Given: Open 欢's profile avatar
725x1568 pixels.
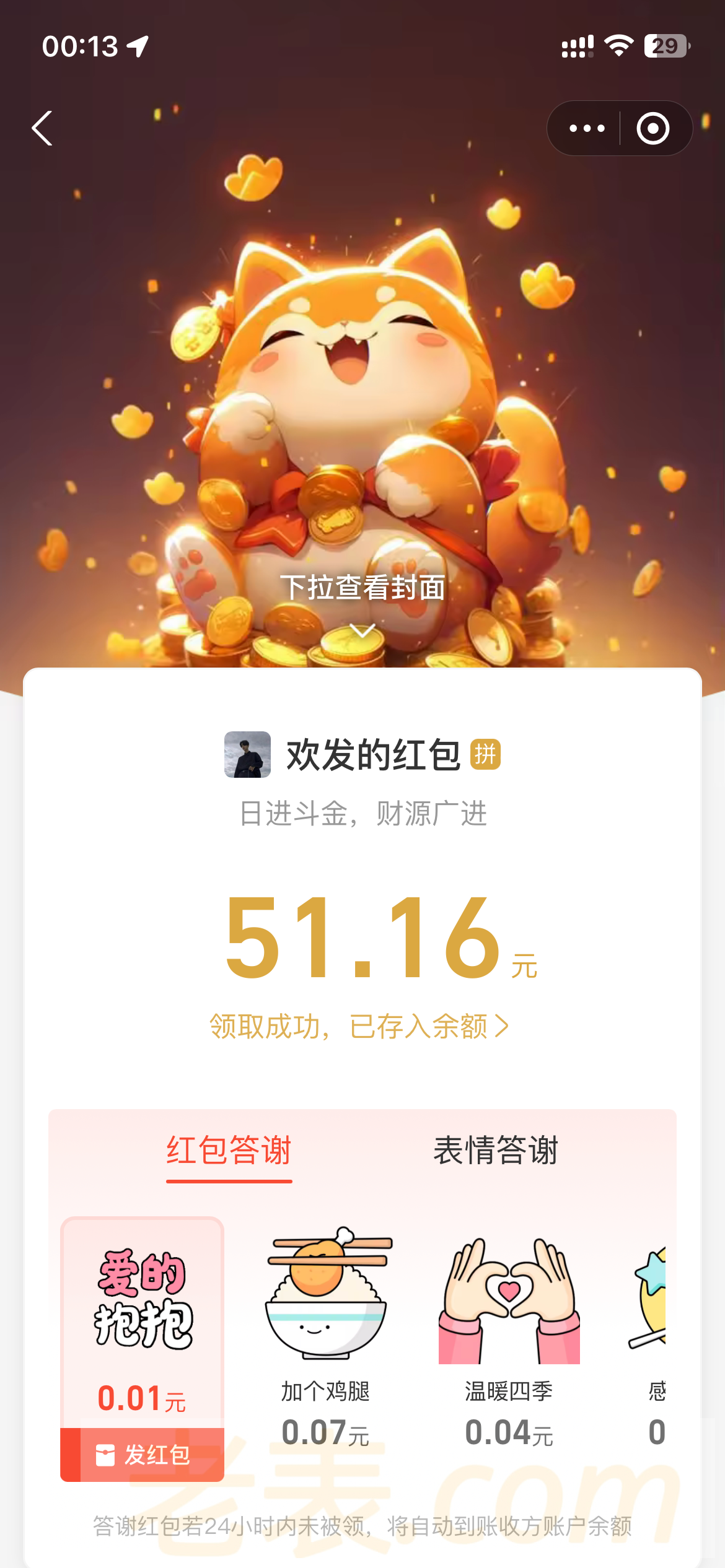Looking at the screenshot, I should tap(247, 754).
